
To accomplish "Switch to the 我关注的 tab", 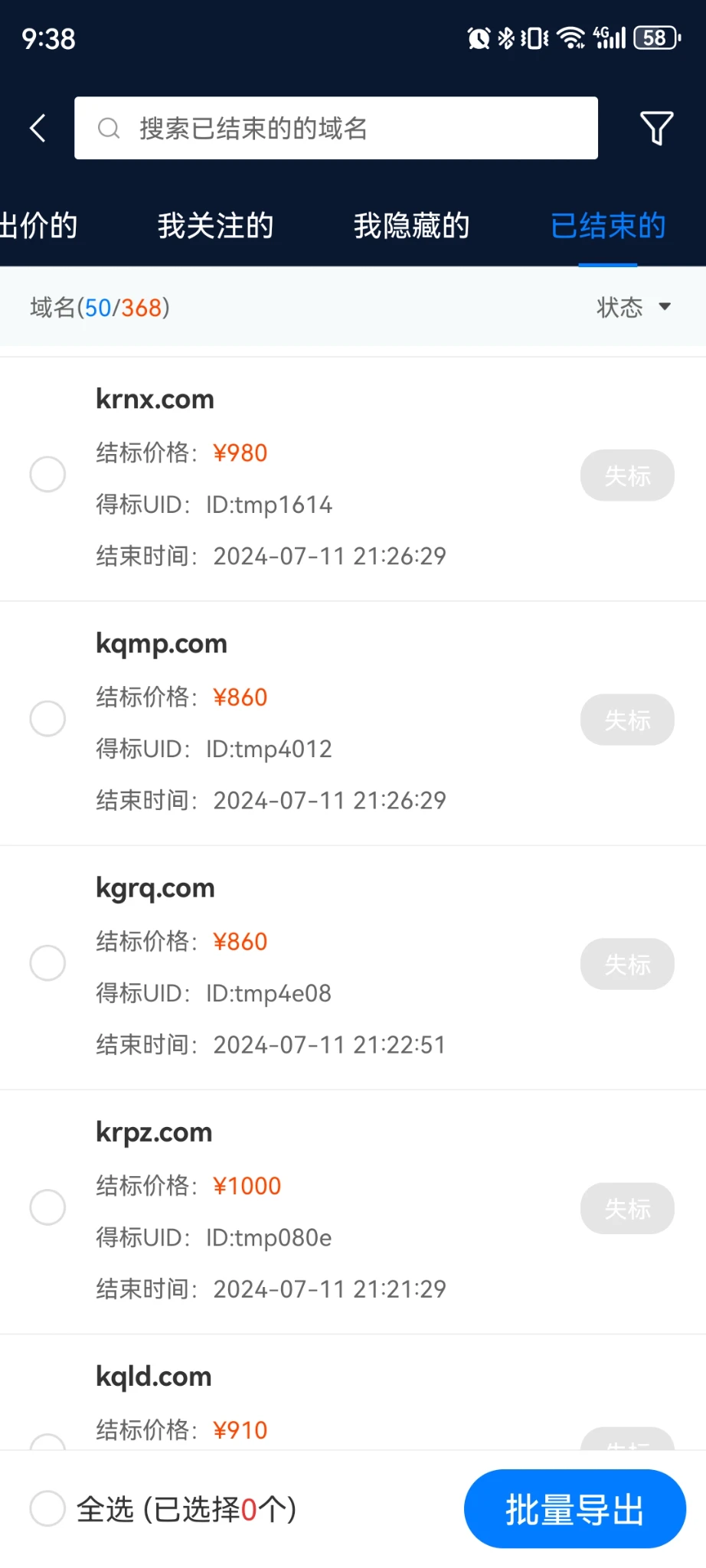I will (x=215, y=226).
